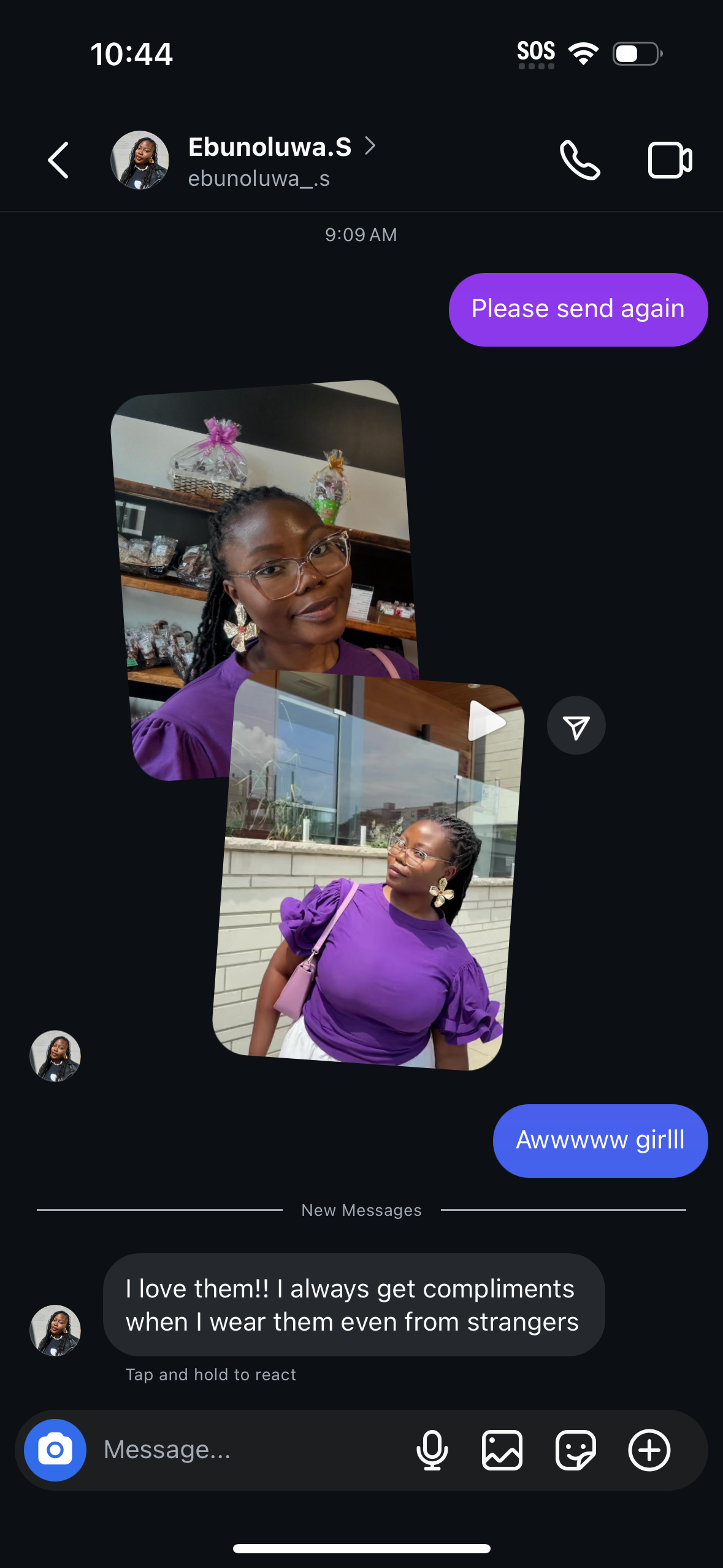
Task: Go back to the message list
Action: 58,160
